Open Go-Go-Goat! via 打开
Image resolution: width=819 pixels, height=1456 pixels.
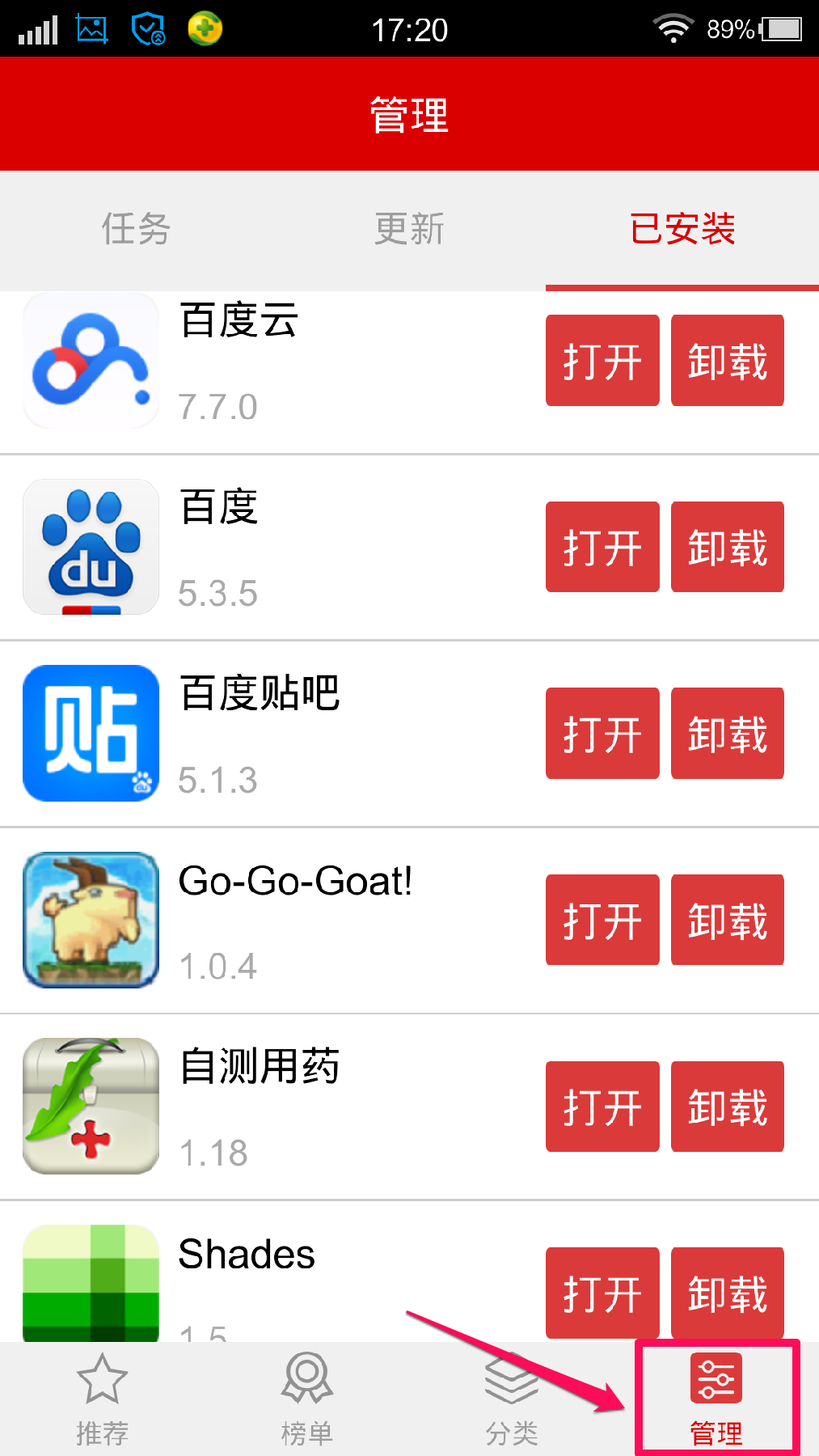[x=602, y=920]
